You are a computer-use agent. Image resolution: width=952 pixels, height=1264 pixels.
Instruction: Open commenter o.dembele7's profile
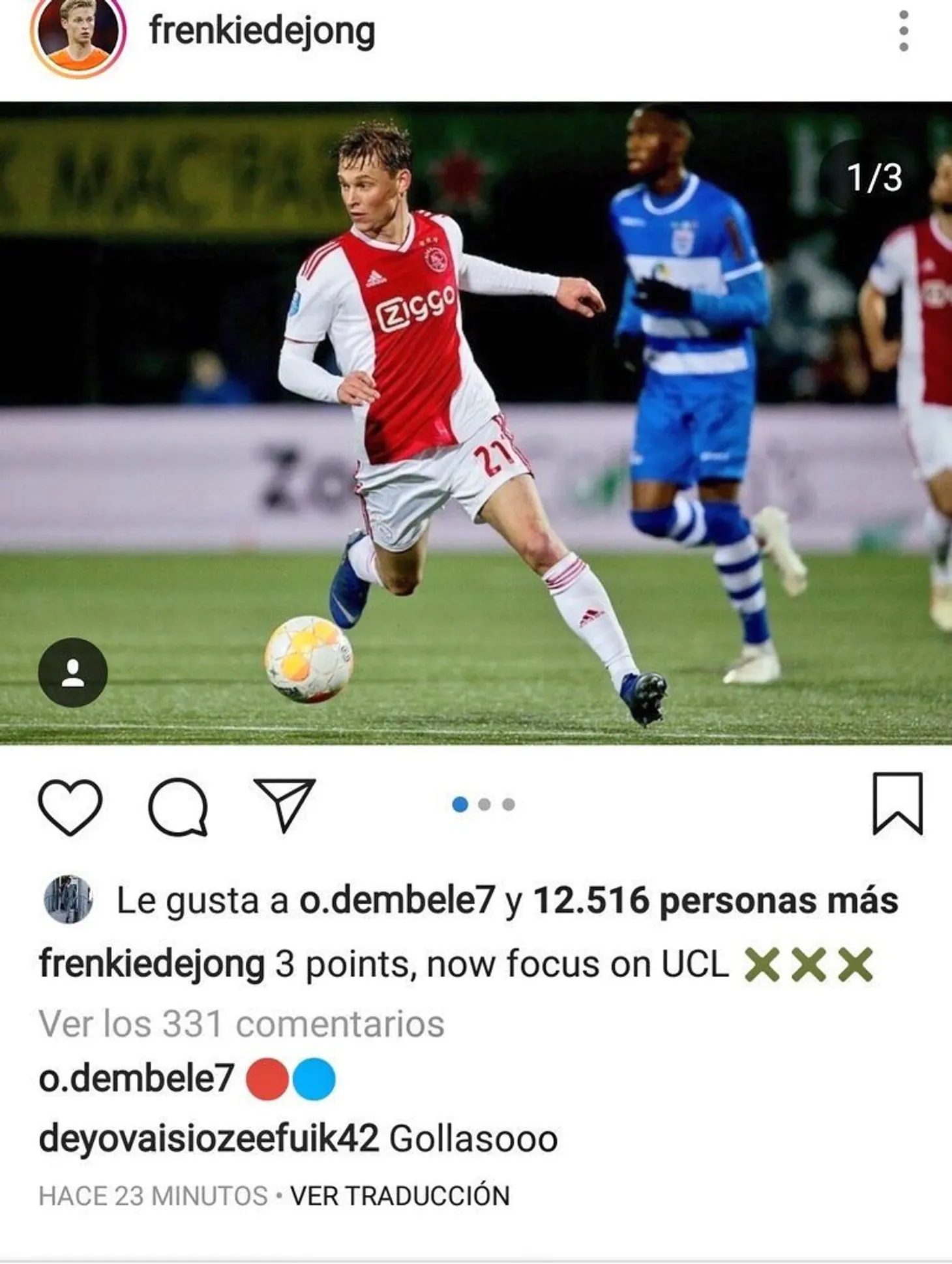pos(136,1078)
